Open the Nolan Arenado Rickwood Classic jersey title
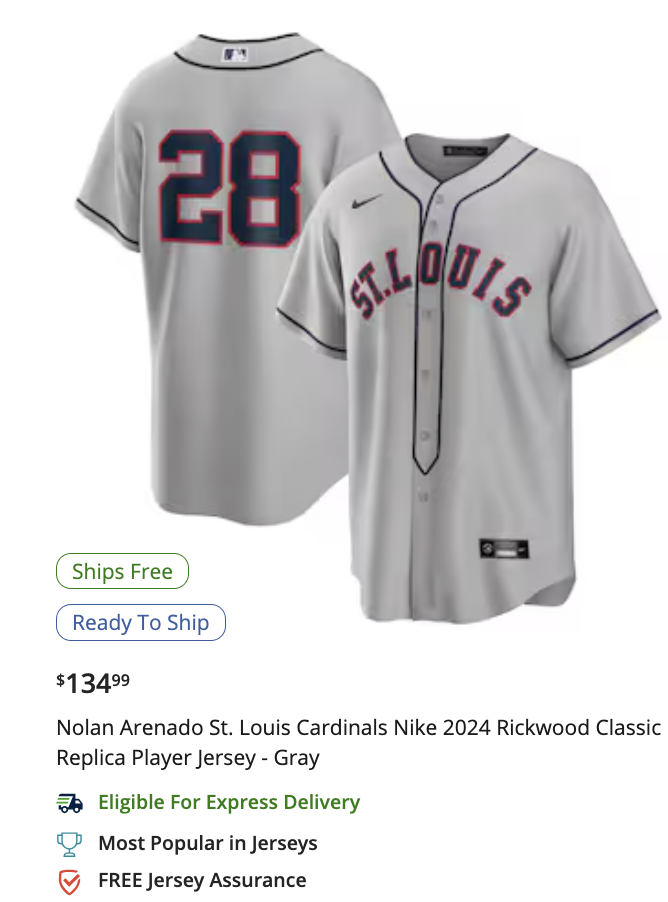 click(358, 741)
